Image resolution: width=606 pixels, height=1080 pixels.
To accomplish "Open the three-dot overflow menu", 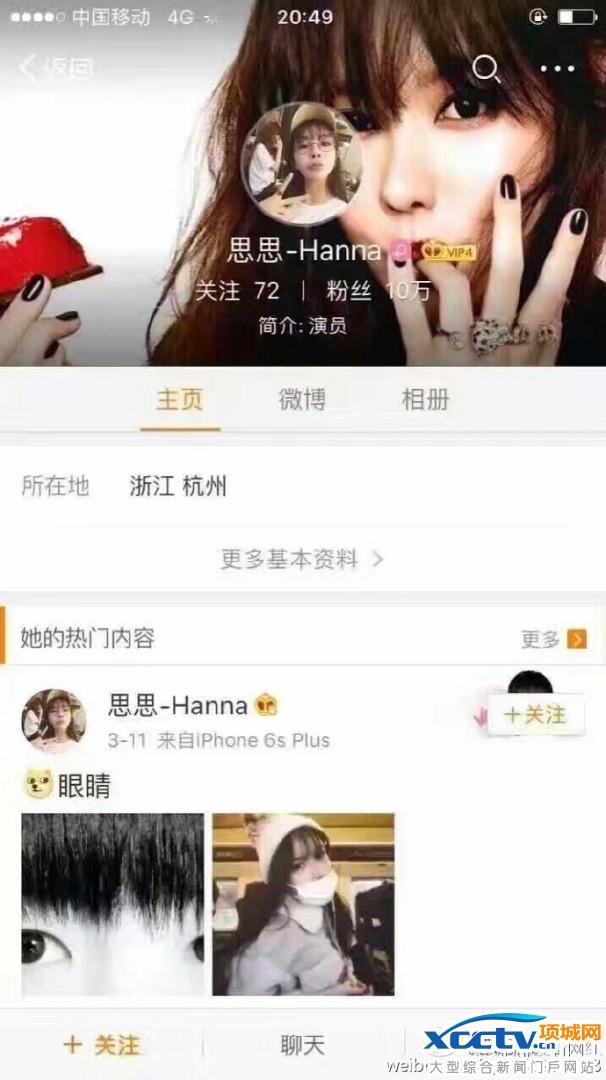I will tap(557, 68).
